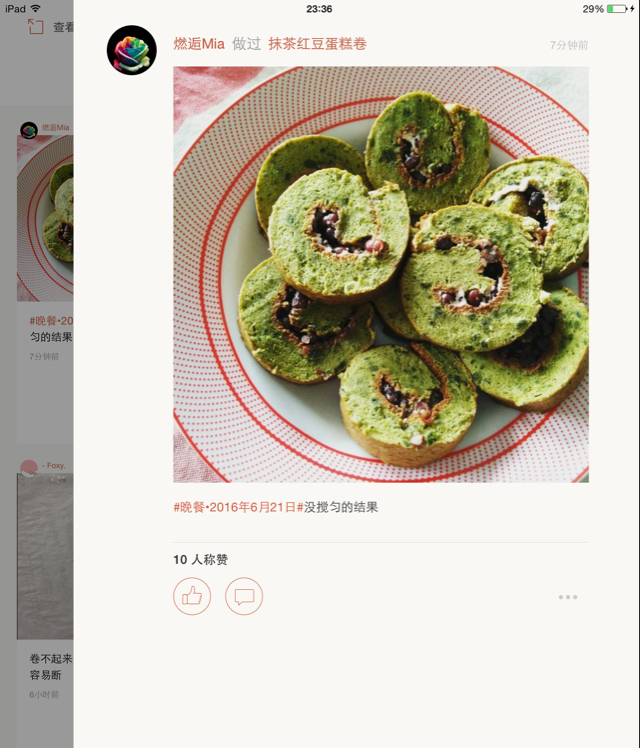Like this dish with the thumbs-up
The width and height of the screenshot is (640, 748).
[x=192, y=596]
